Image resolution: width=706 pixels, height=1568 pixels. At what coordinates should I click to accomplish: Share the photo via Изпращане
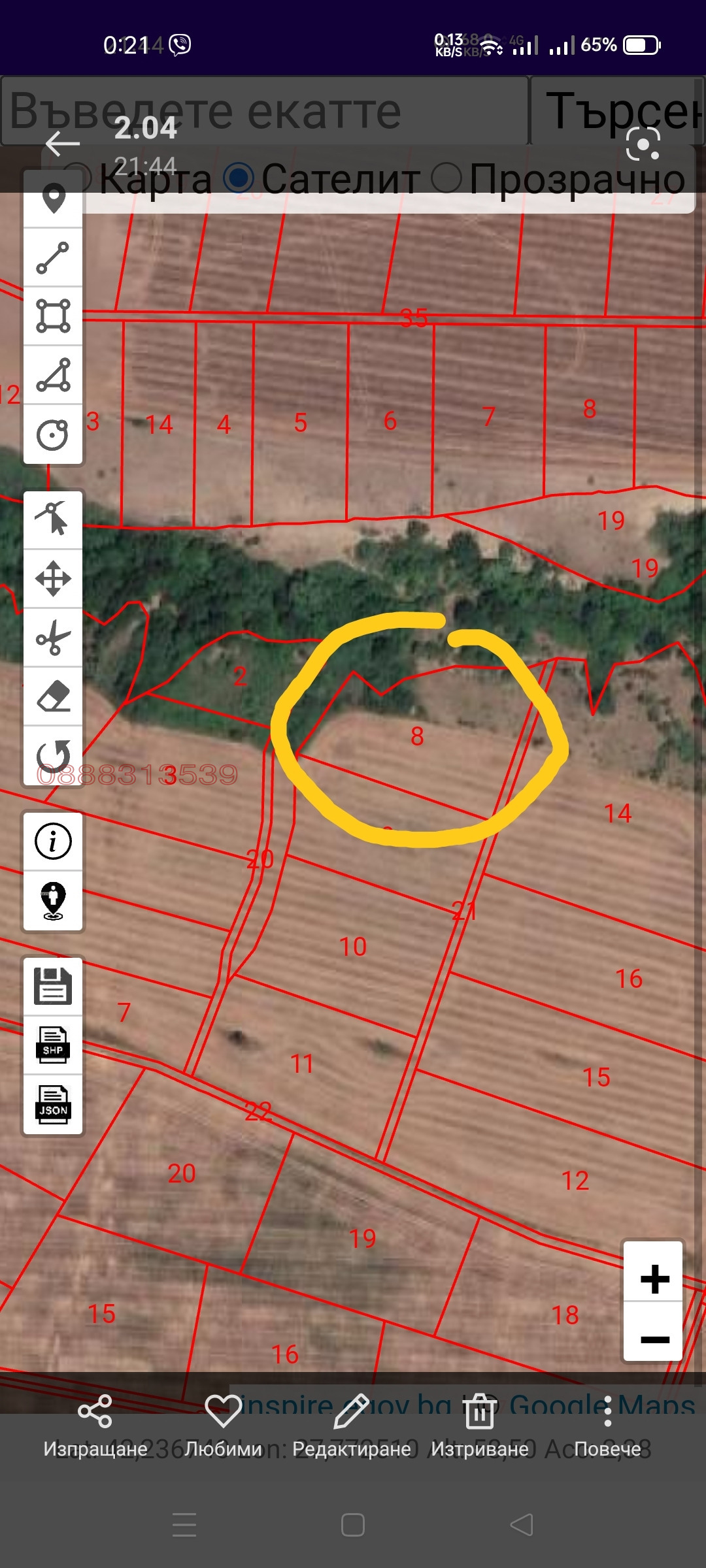point(95,1427)
